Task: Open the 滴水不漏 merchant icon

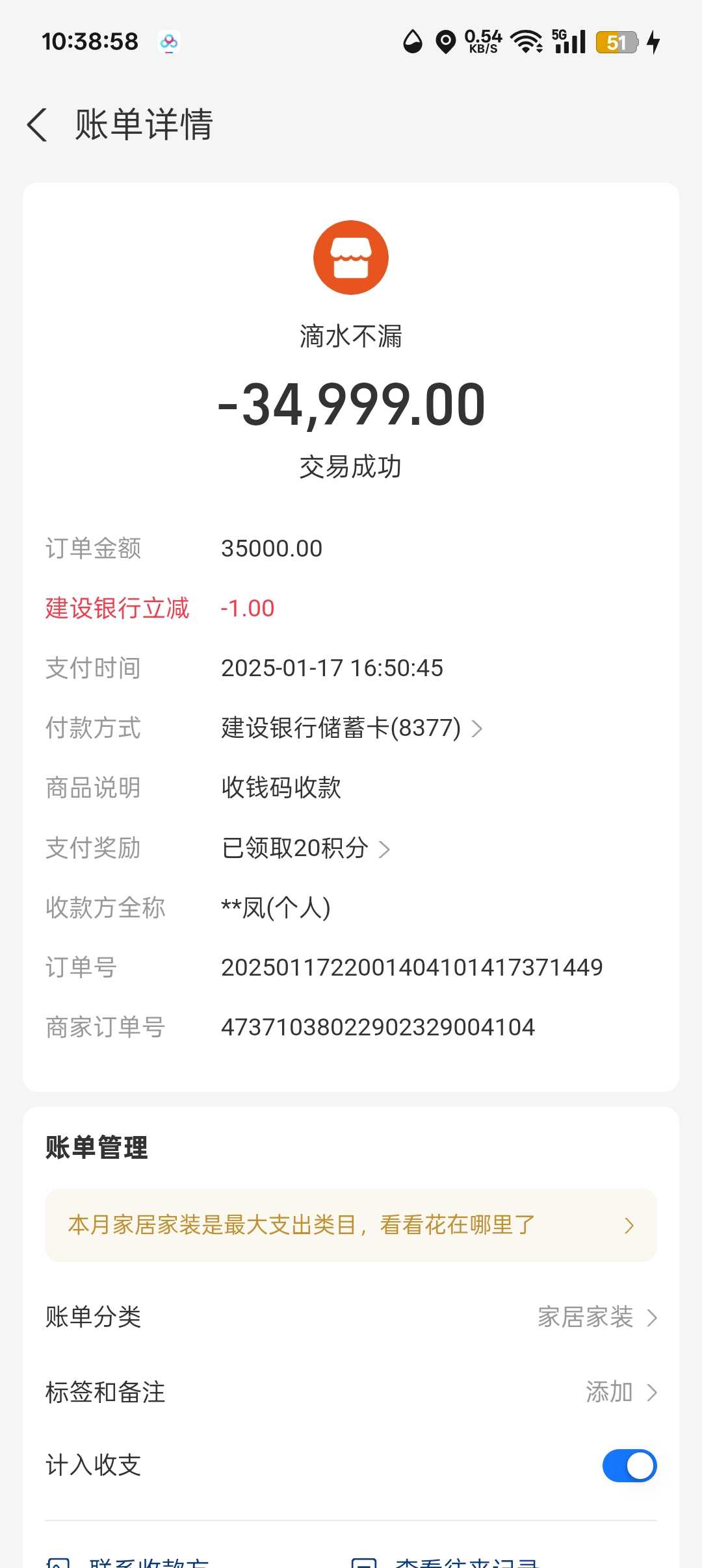Action: [x=350, y=257]
